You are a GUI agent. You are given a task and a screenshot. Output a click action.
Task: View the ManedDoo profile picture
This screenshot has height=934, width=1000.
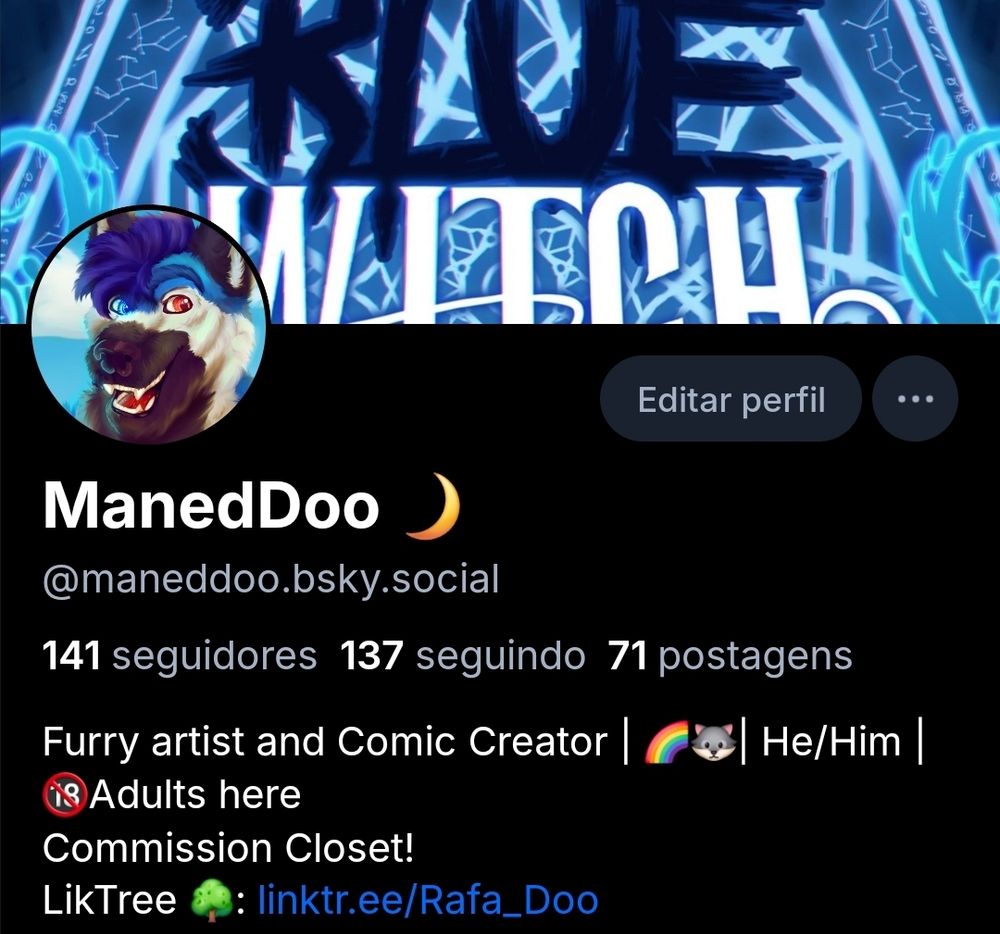pos(148,325)
